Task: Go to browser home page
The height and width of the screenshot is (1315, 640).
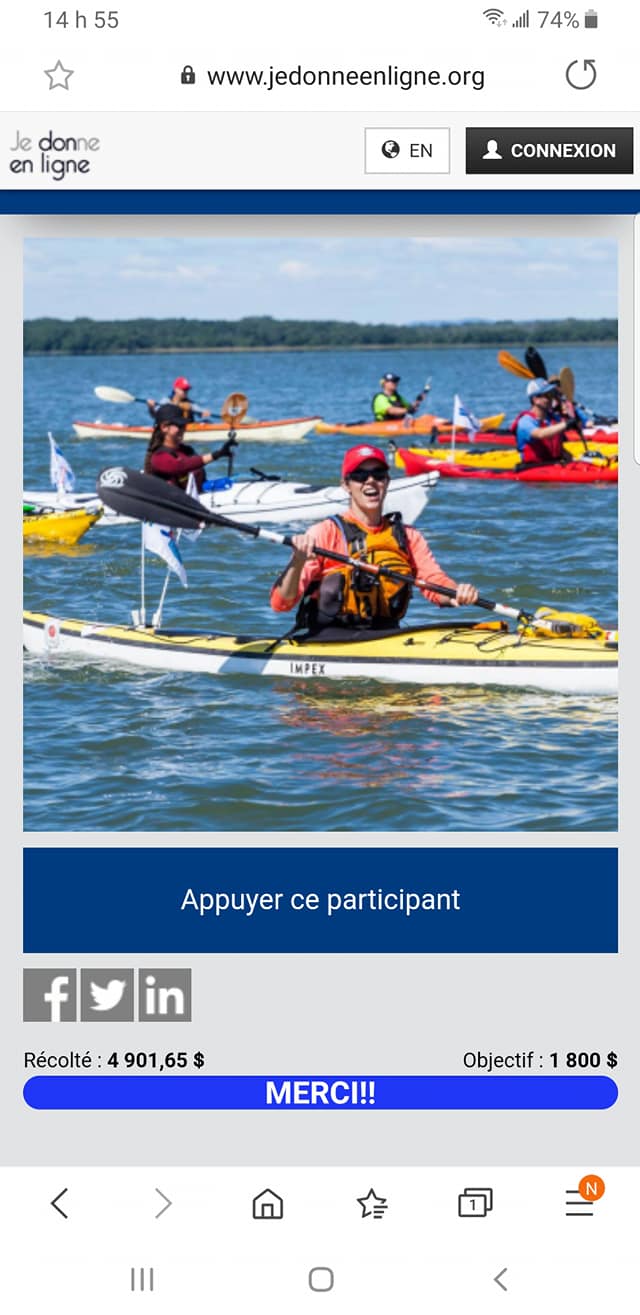Action: coord(267,1203)
